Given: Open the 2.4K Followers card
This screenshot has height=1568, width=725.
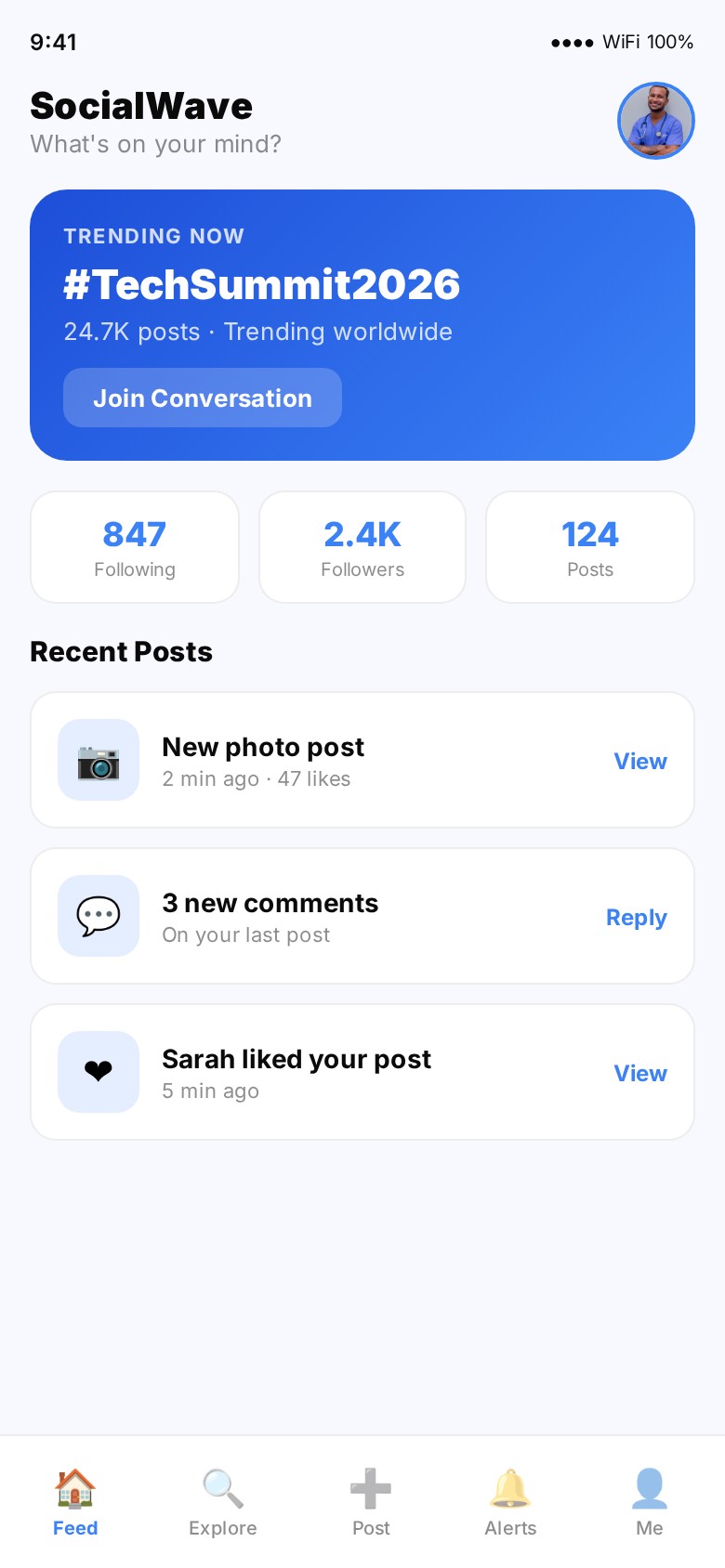Looking at the screenshot, I should tap(362, 547).
